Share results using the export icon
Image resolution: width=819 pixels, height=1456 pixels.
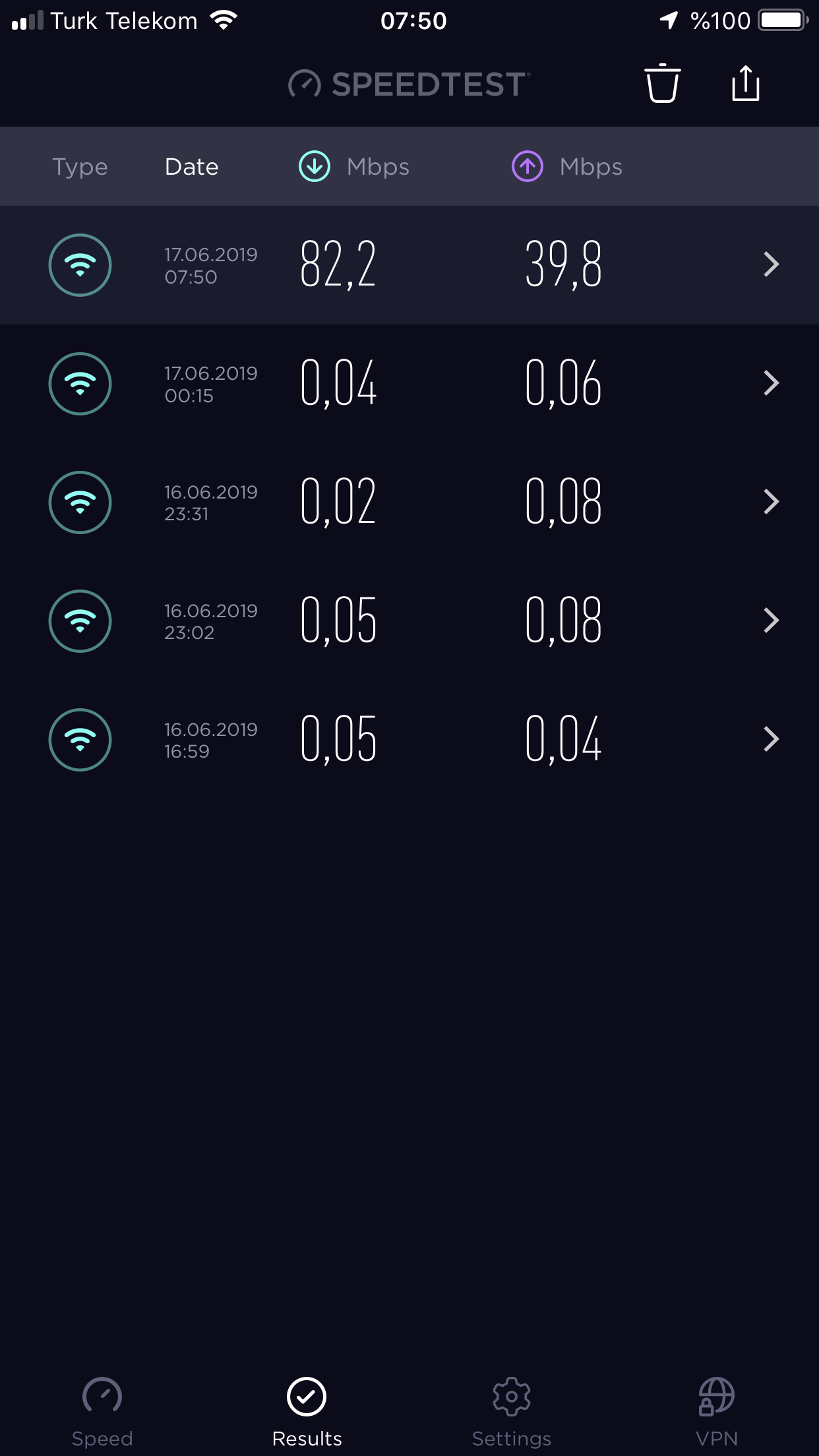[746, 83]
